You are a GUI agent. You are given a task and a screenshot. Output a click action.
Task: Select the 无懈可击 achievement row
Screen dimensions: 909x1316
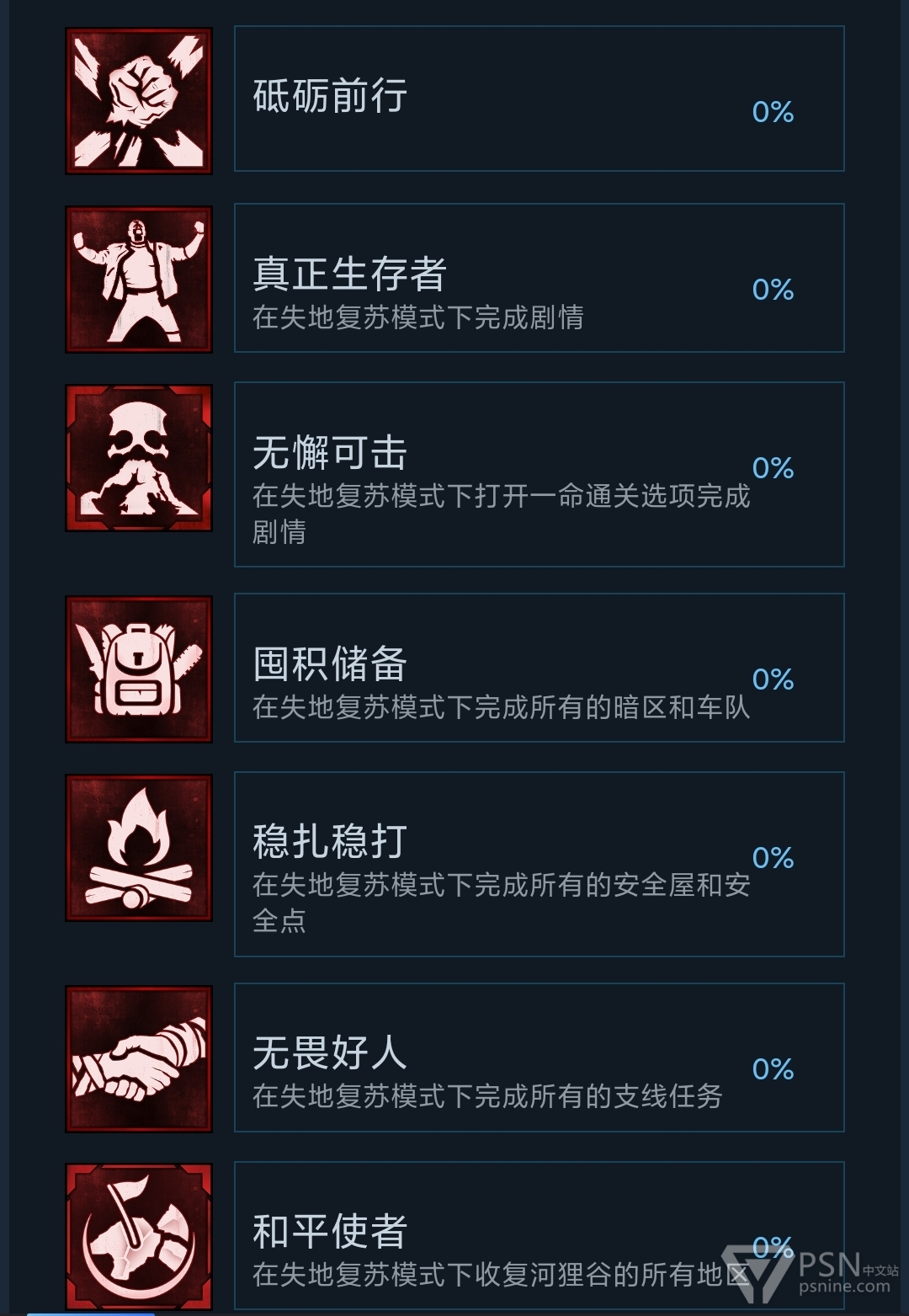[539, 474]
